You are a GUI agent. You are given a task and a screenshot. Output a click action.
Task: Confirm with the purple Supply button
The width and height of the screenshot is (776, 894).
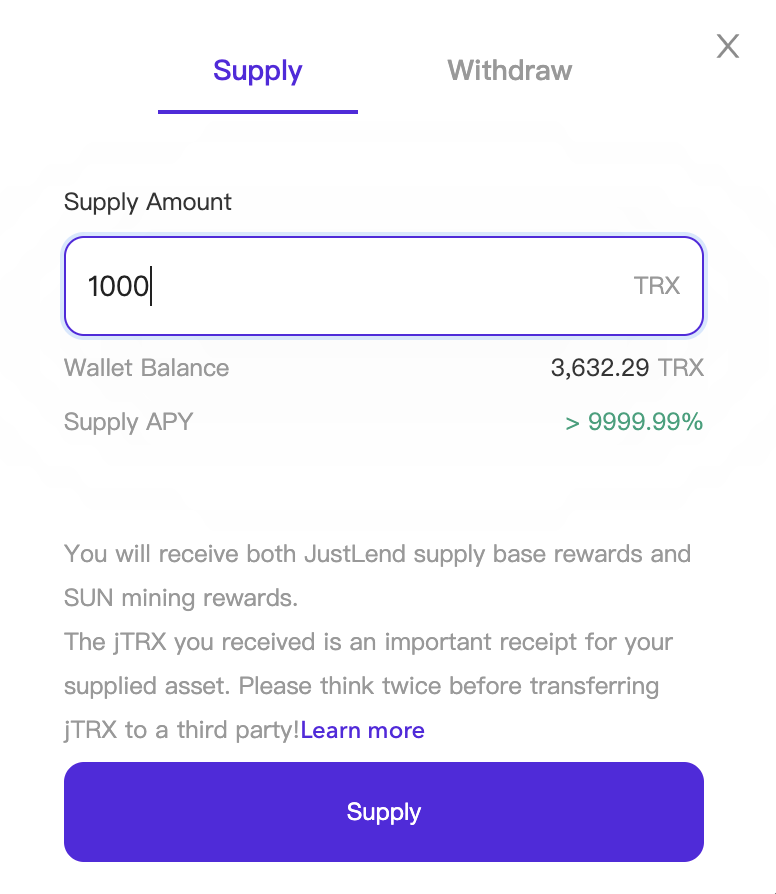pos(384,812)
